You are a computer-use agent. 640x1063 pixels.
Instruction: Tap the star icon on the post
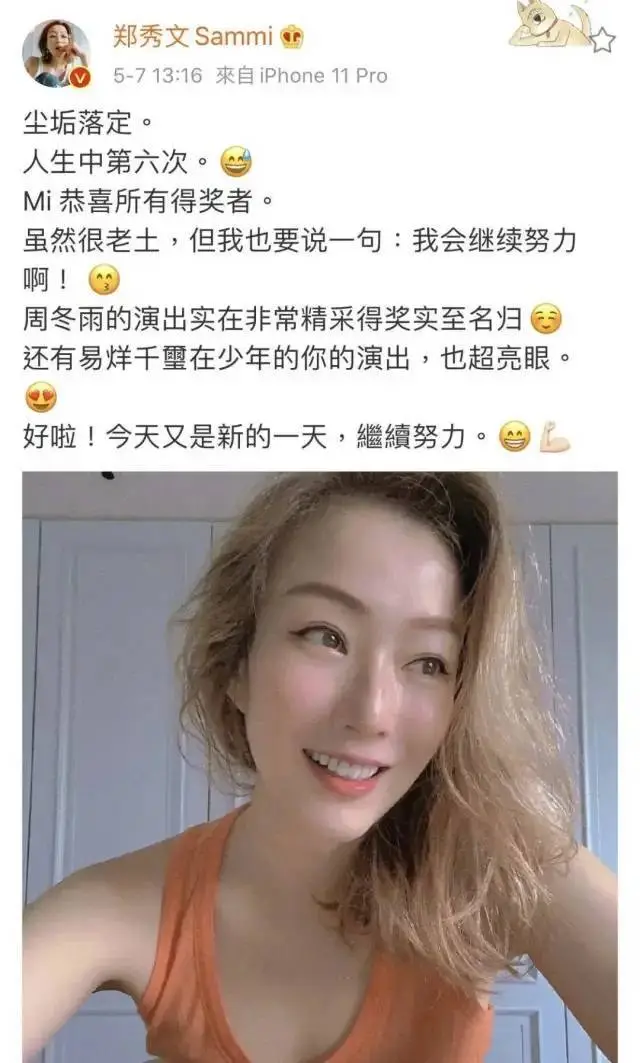point(602,40)
